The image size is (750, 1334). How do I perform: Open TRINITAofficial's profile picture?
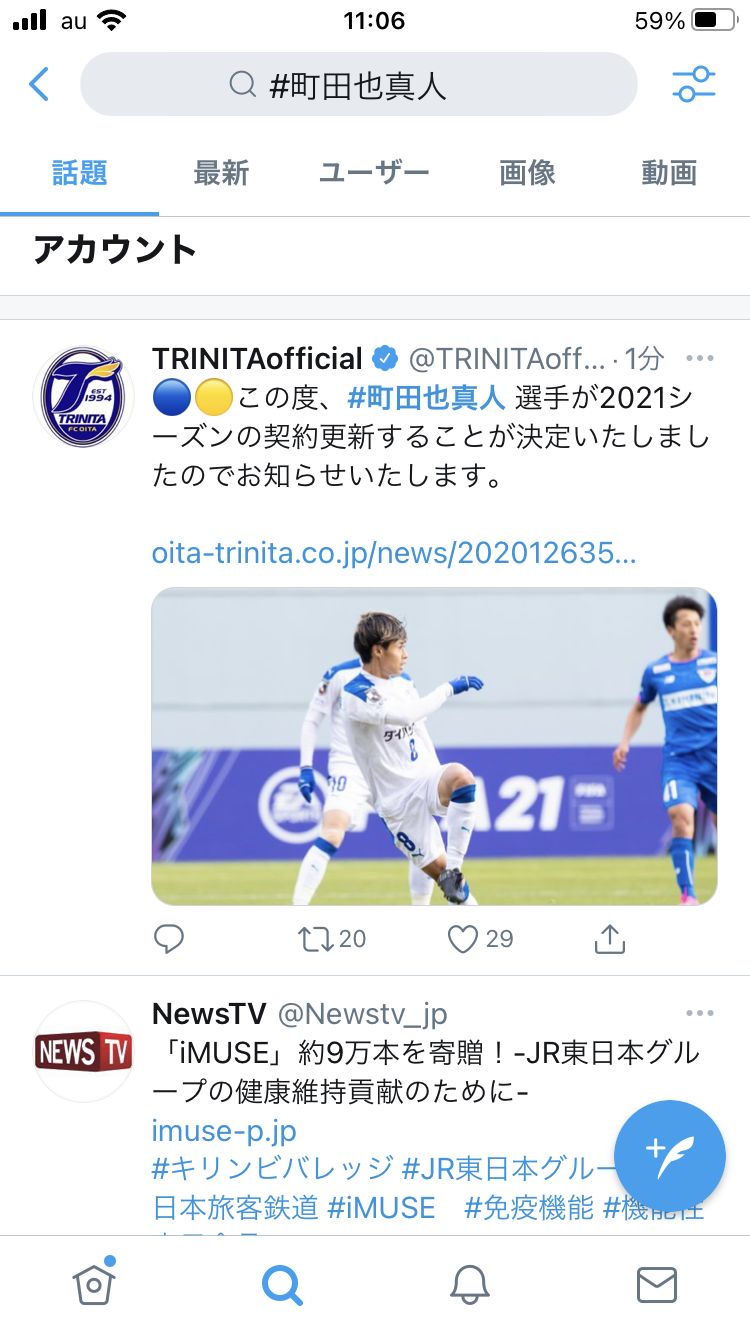84,396
